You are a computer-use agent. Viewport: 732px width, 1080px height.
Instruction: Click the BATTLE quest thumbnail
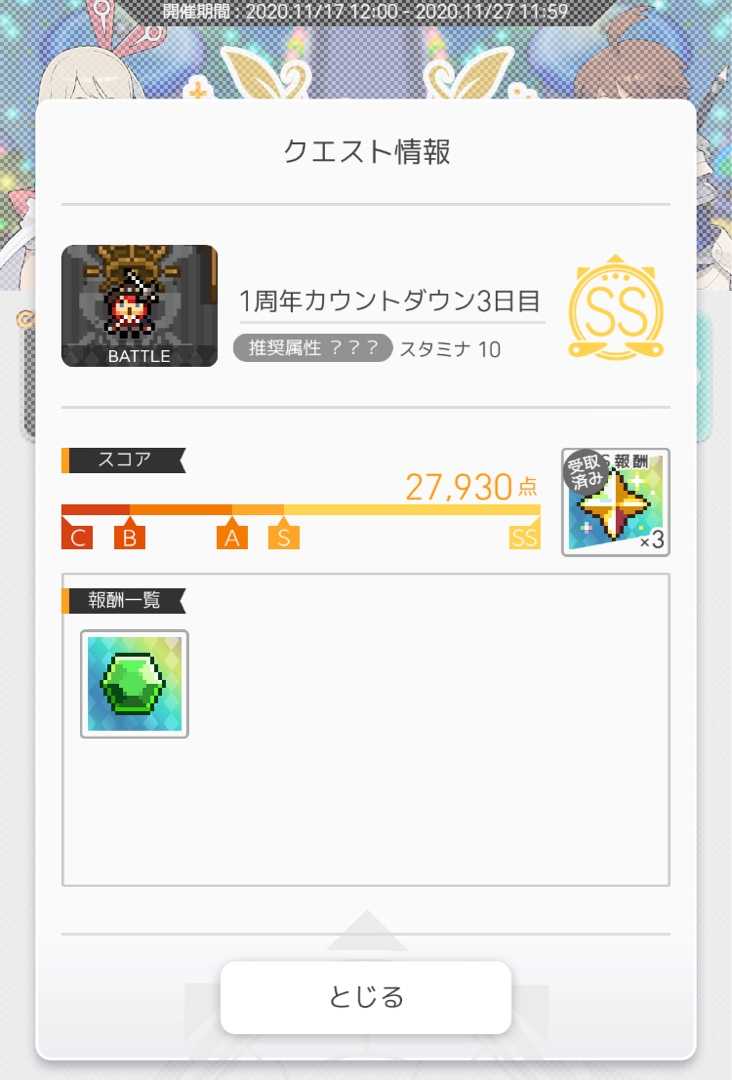[x=138, y=307]
